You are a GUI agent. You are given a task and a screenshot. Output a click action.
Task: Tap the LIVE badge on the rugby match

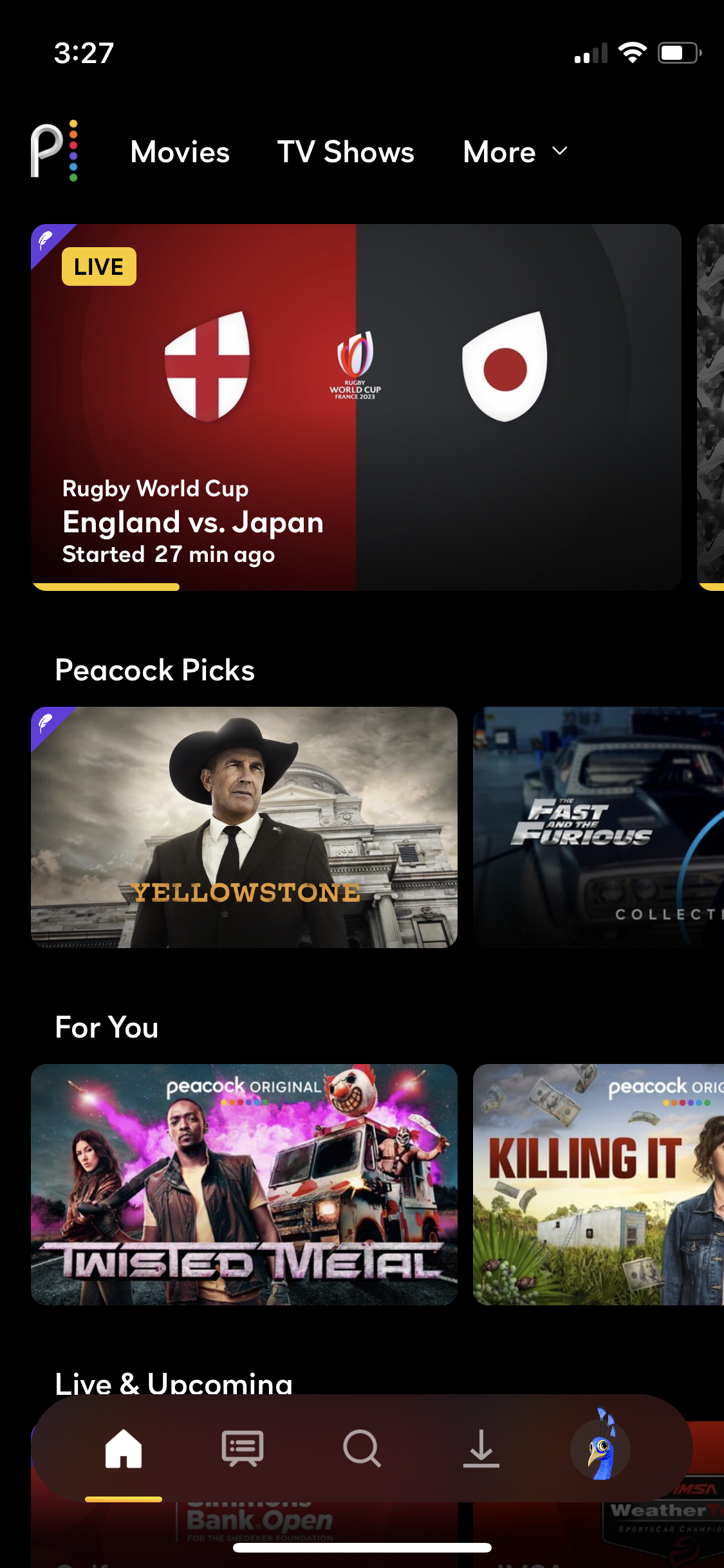tap(98, 266)
